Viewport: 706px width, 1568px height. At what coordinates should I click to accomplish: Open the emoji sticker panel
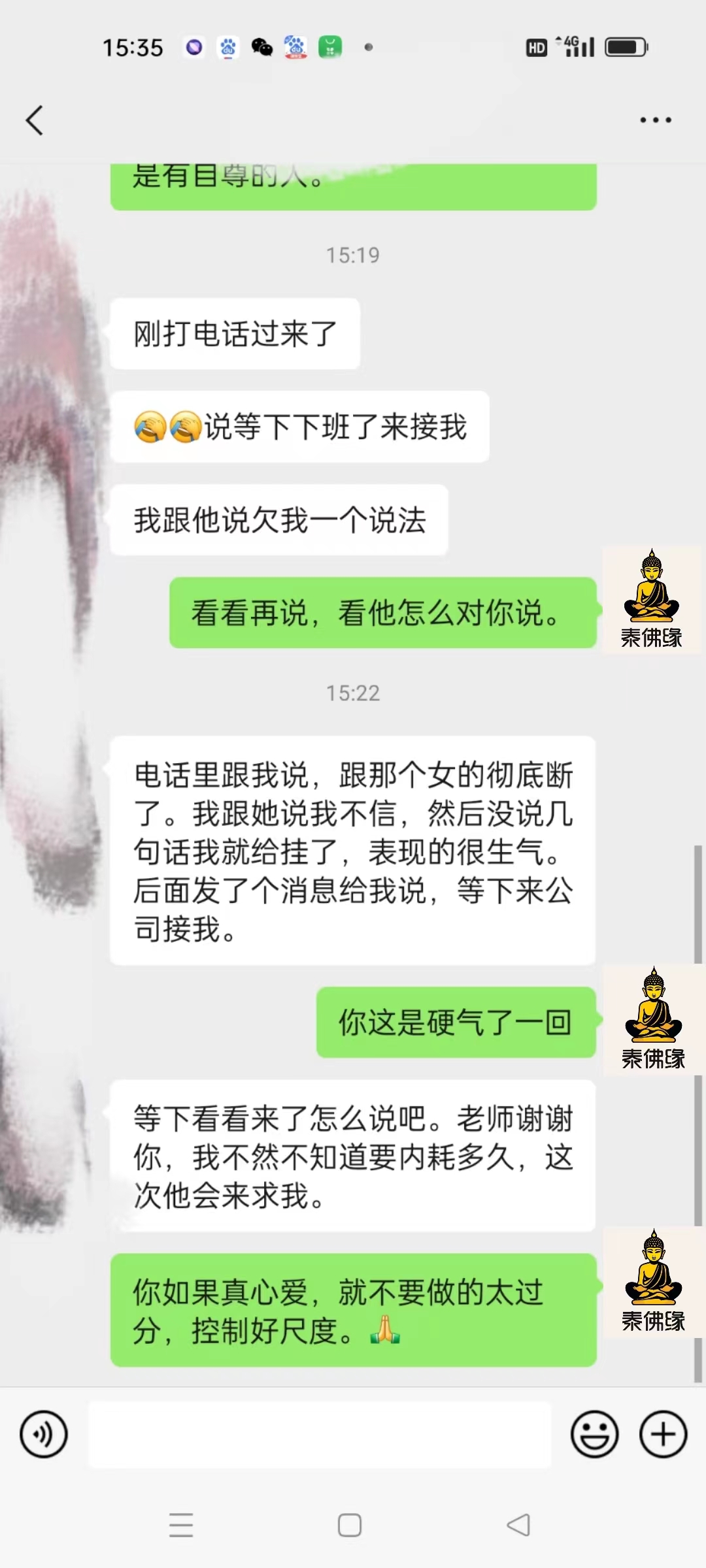595,1435
